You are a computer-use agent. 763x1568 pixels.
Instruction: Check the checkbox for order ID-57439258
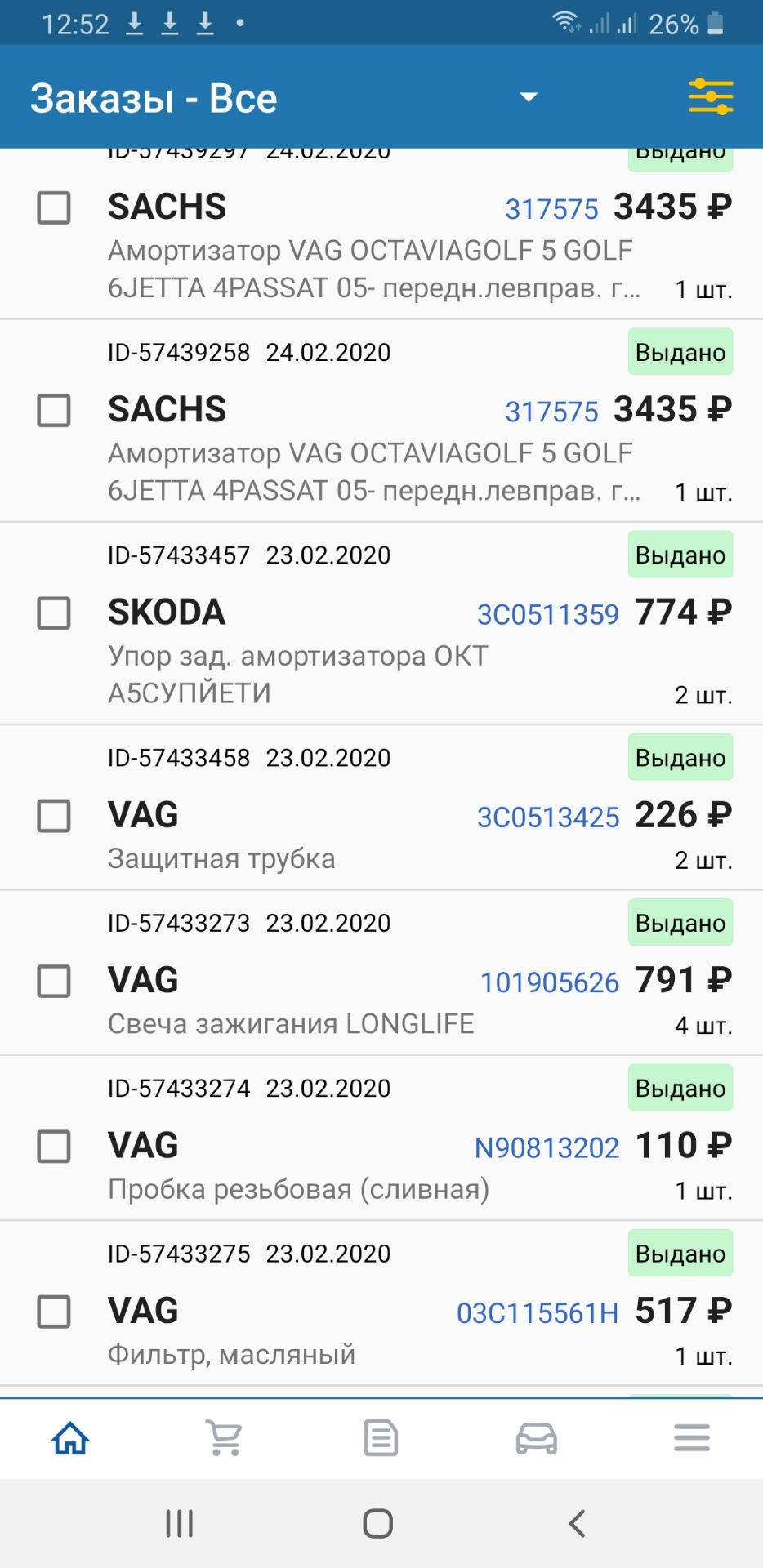click(x=54, y=410)
